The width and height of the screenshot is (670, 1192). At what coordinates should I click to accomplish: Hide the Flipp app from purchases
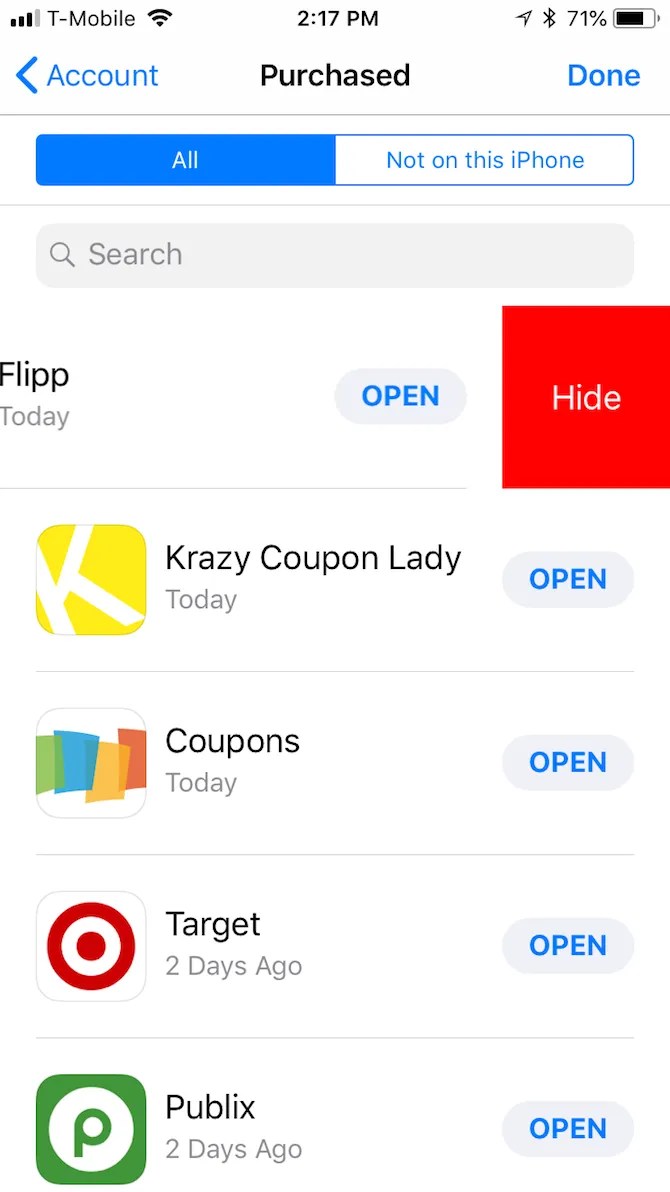[586, 397]
